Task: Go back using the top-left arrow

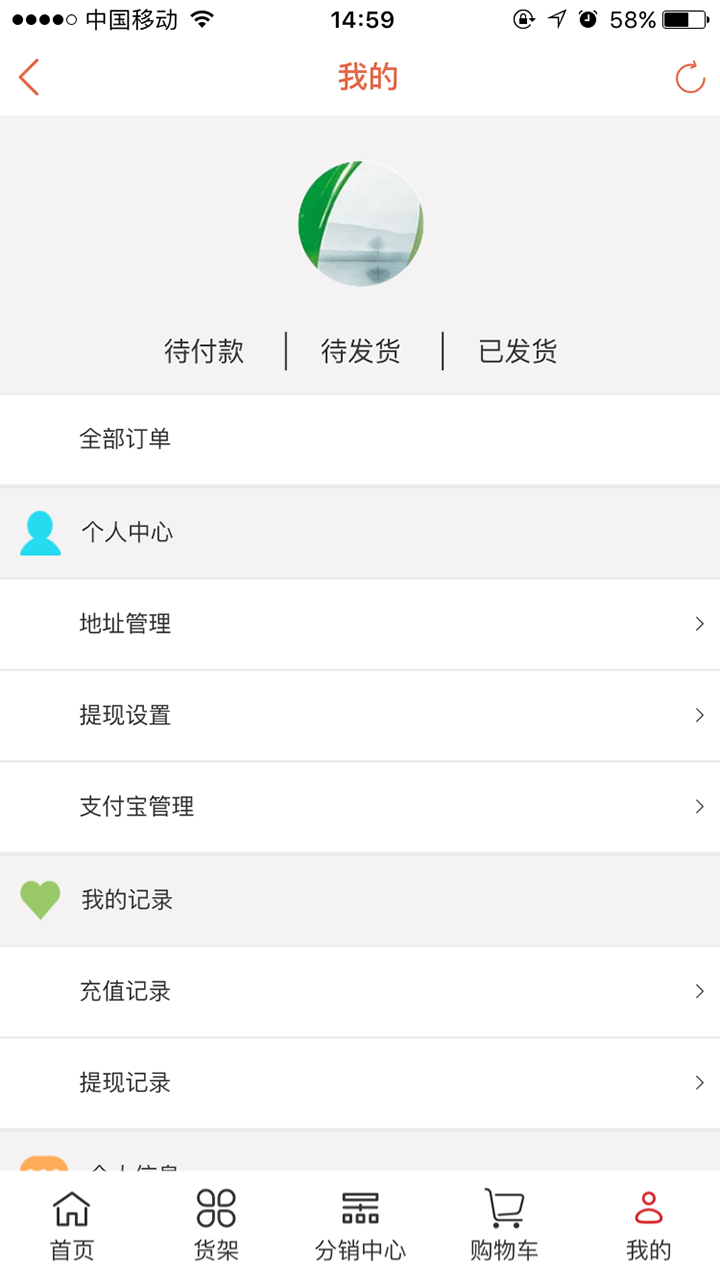Action: point(29,77)
